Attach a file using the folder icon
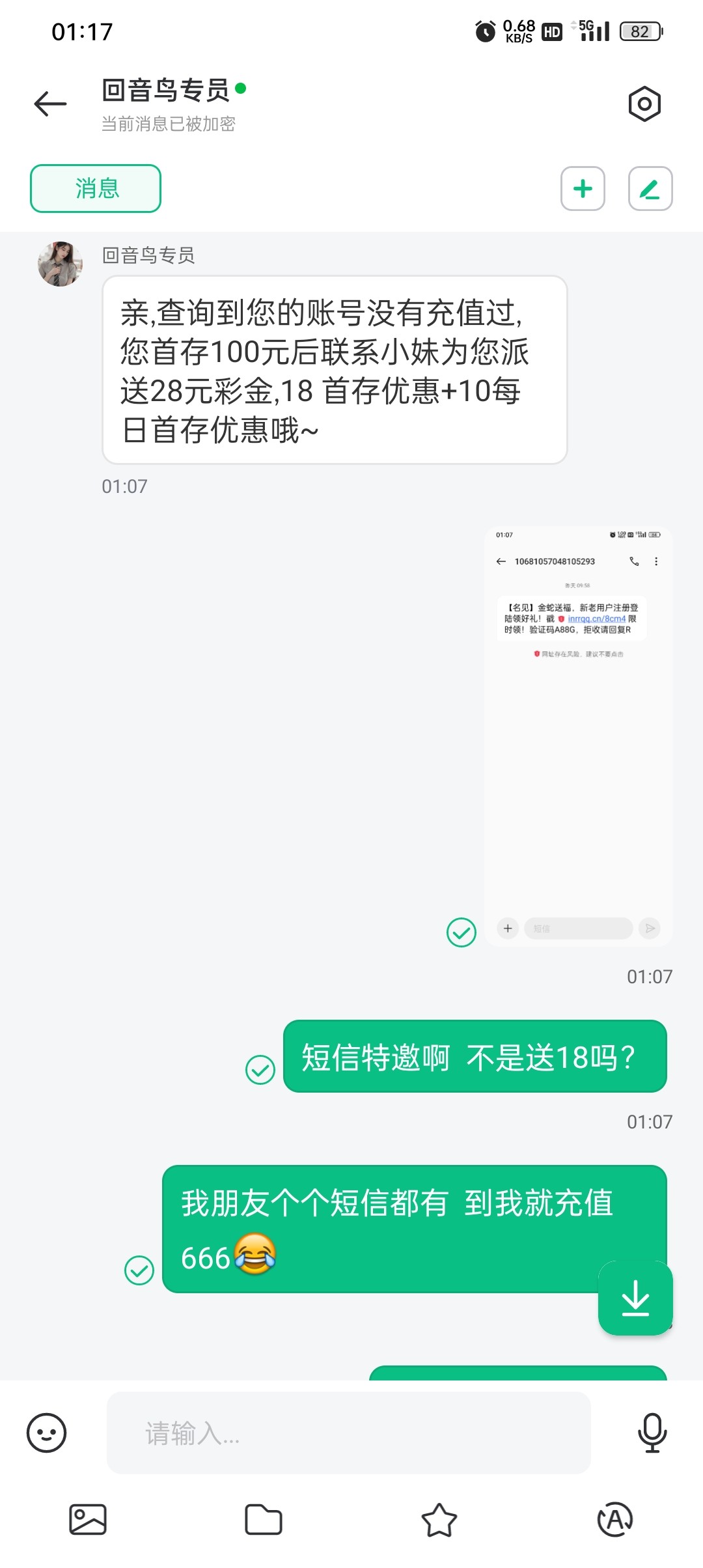The width and height of the screenshot is (703, 1568). pyautogui.click(x=264, y=1520)
